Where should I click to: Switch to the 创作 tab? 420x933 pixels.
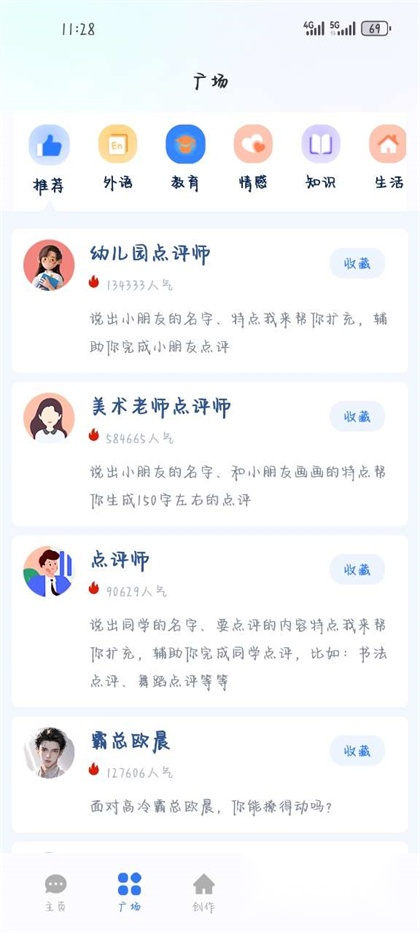(x=203, y=893)
